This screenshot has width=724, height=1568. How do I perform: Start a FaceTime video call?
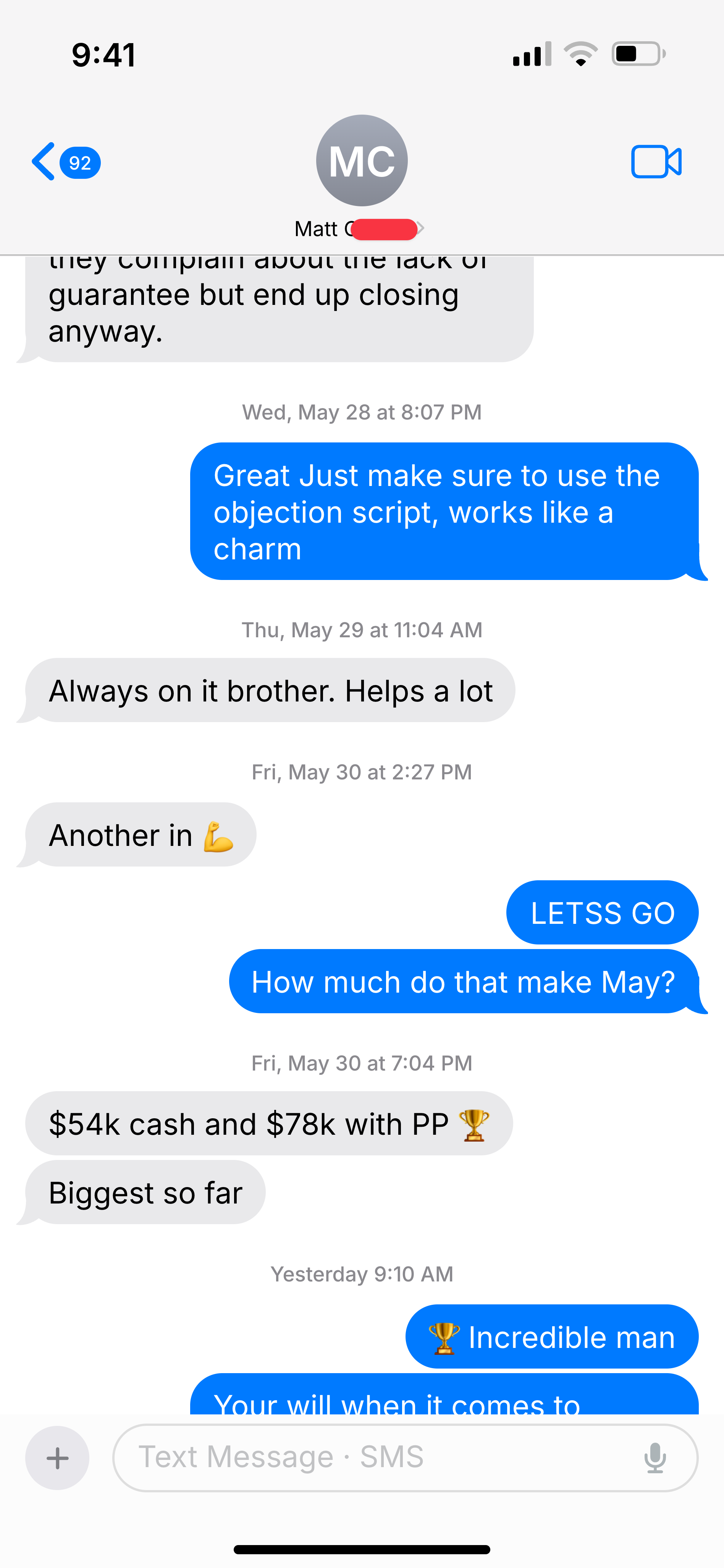(x=656, y=162)
